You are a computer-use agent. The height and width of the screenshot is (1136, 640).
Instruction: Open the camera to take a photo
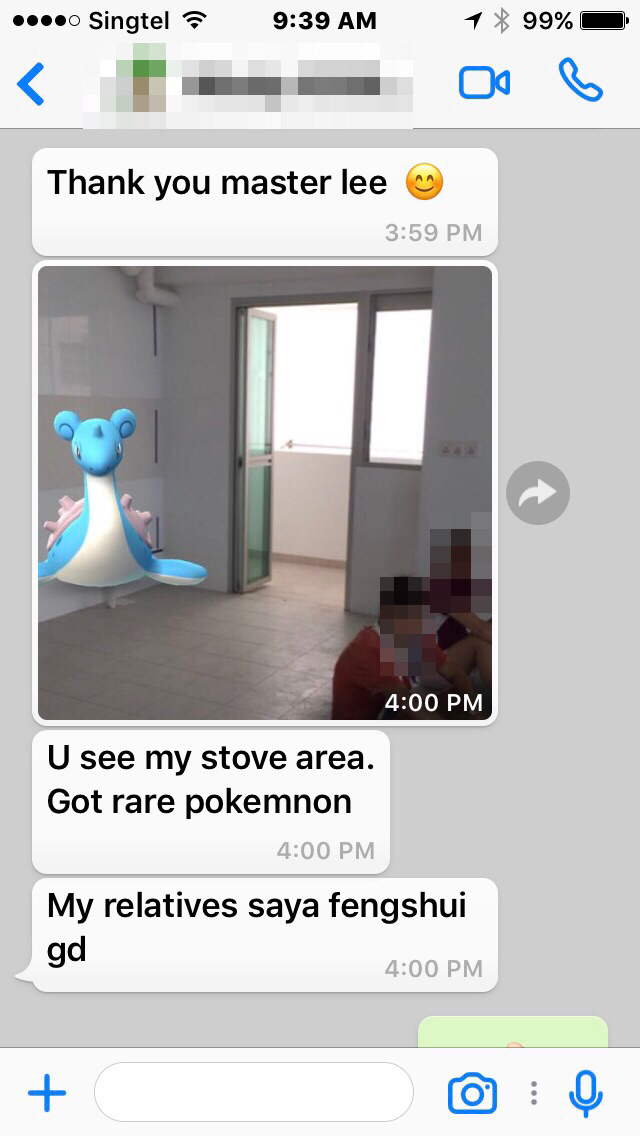point(472,1093)
